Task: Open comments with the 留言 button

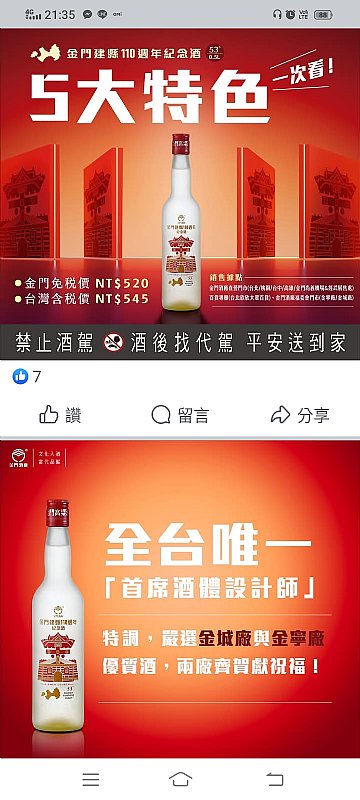Action: [180, 415]
